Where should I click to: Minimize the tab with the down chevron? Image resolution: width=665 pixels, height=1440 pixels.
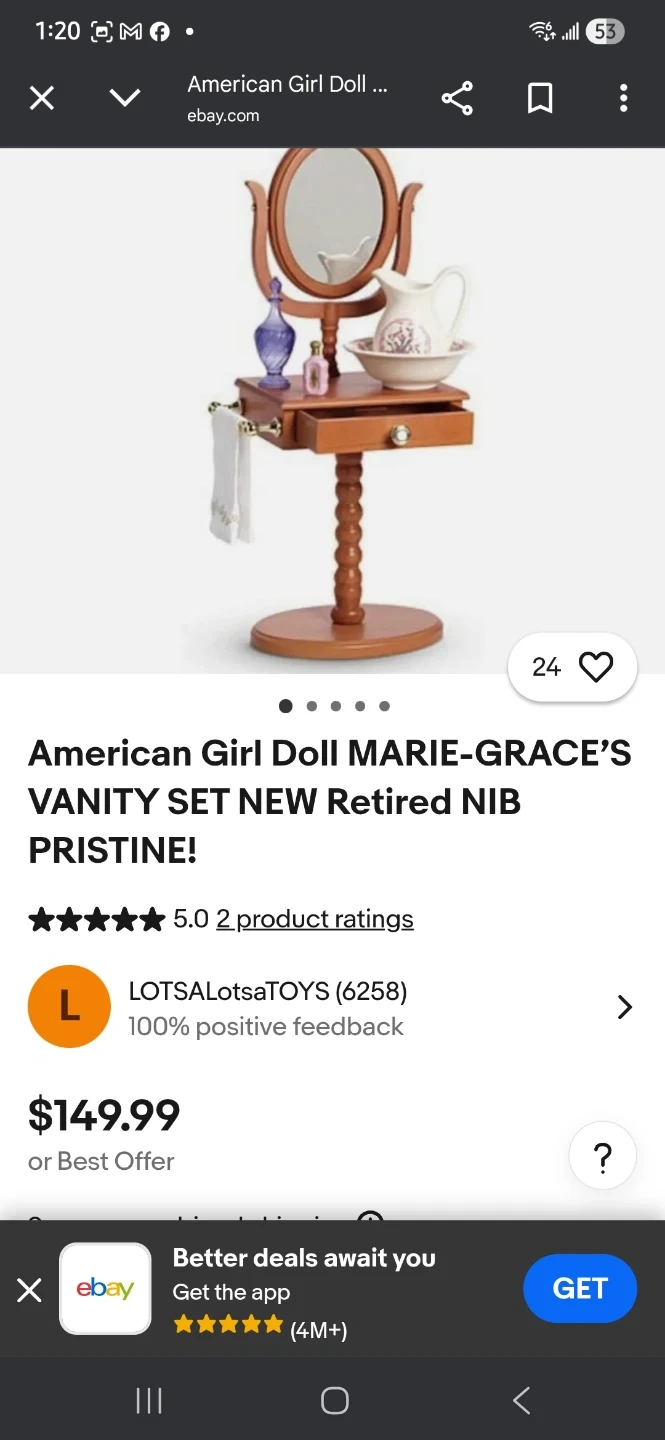point(125,98)
